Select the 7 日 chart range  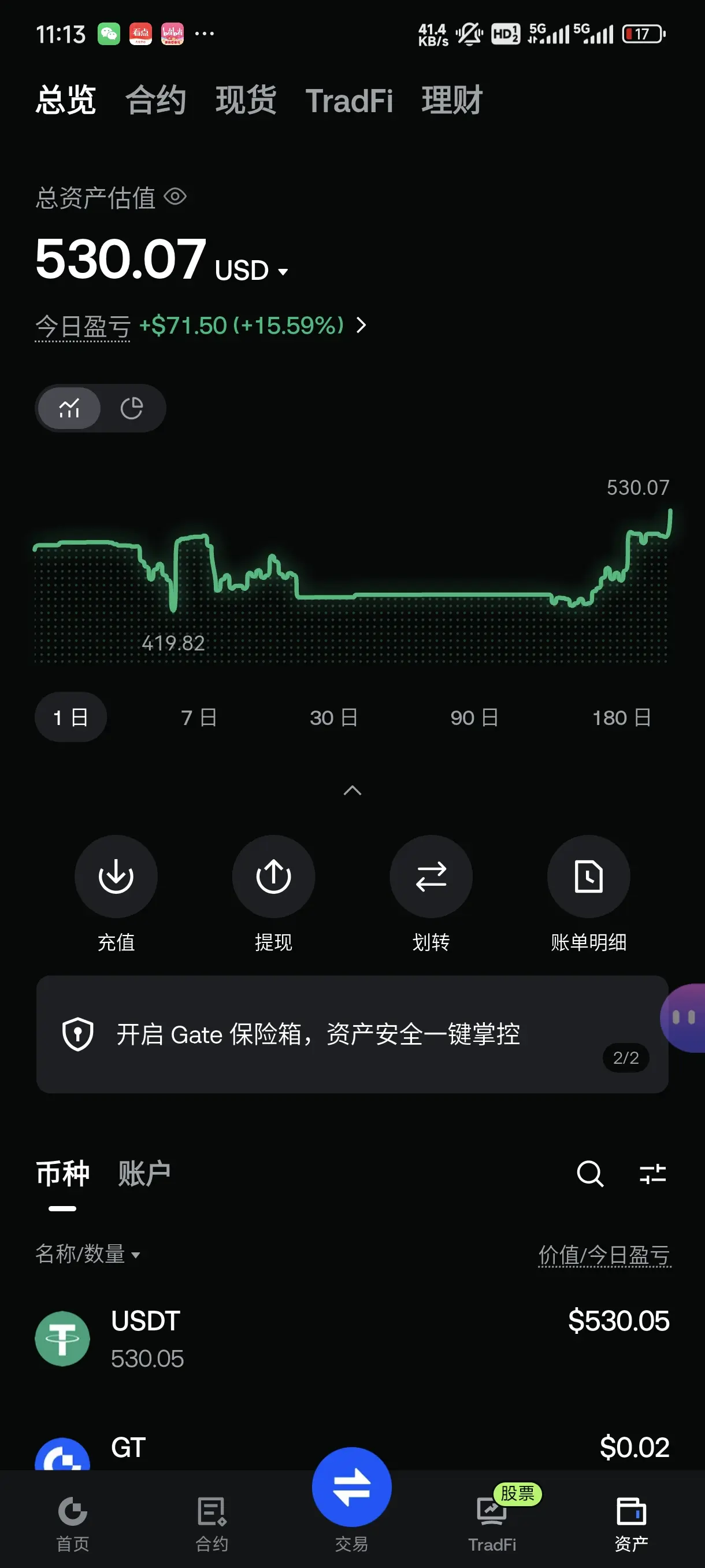199,718
